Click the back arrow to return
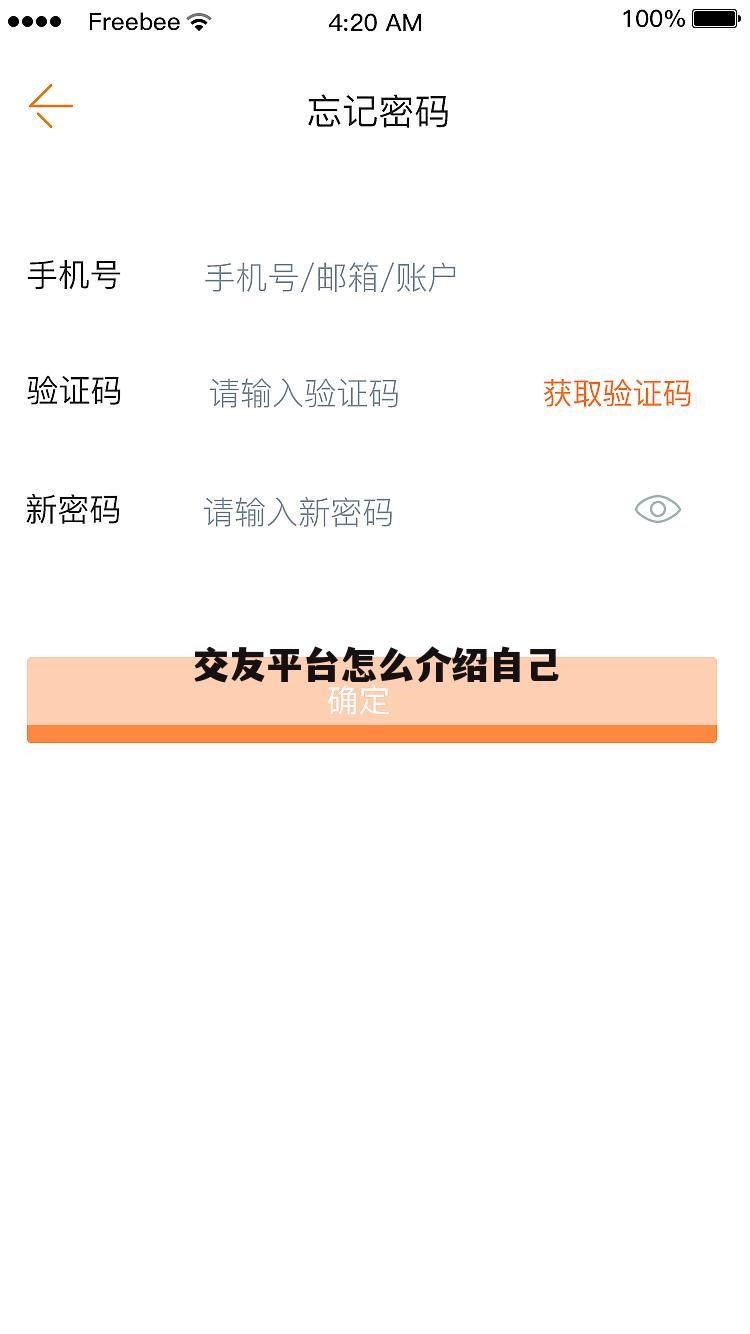 tap(49, 105)
